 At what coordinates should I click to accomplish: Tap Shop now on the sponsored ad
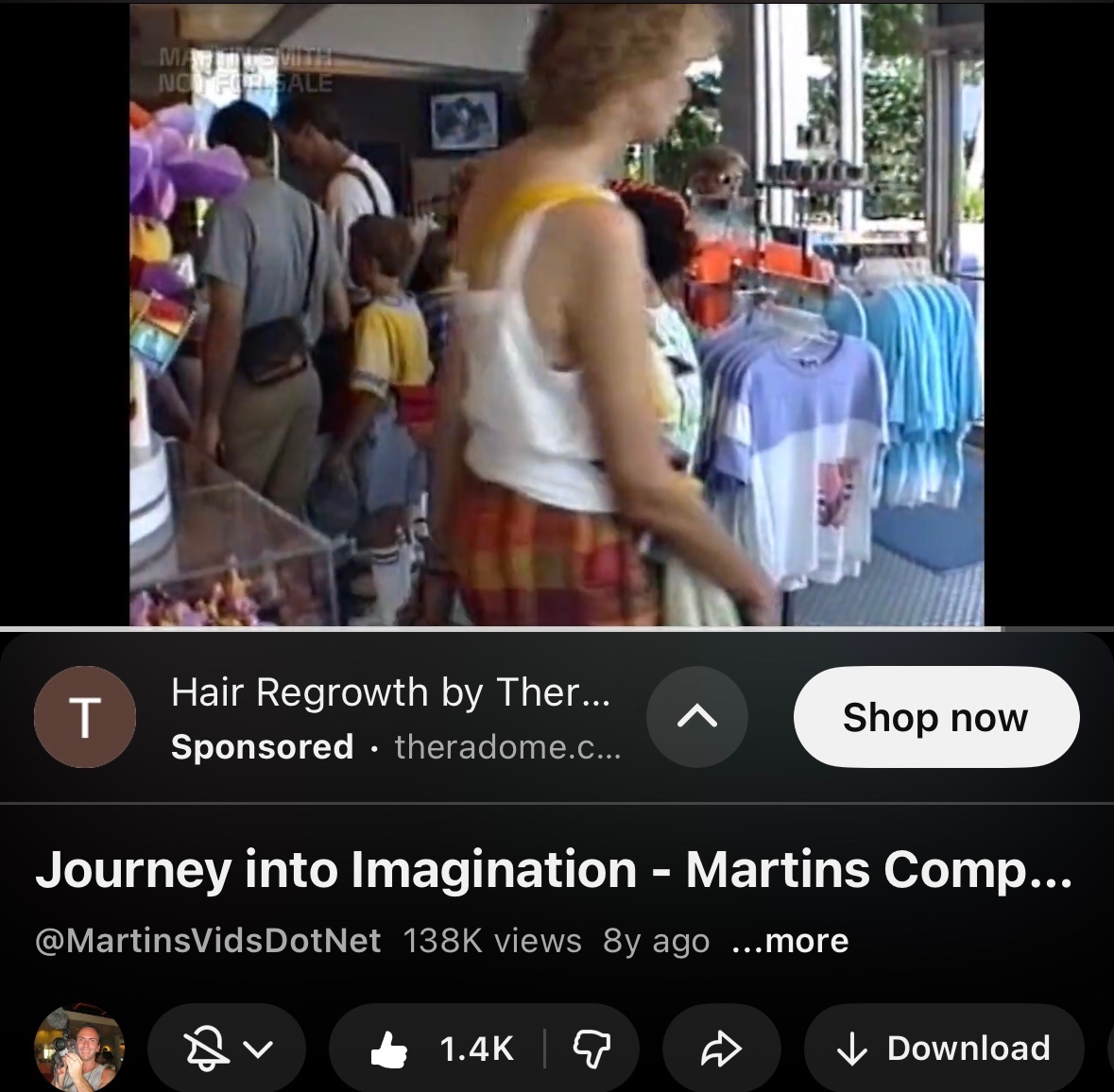tap(935, 717)
